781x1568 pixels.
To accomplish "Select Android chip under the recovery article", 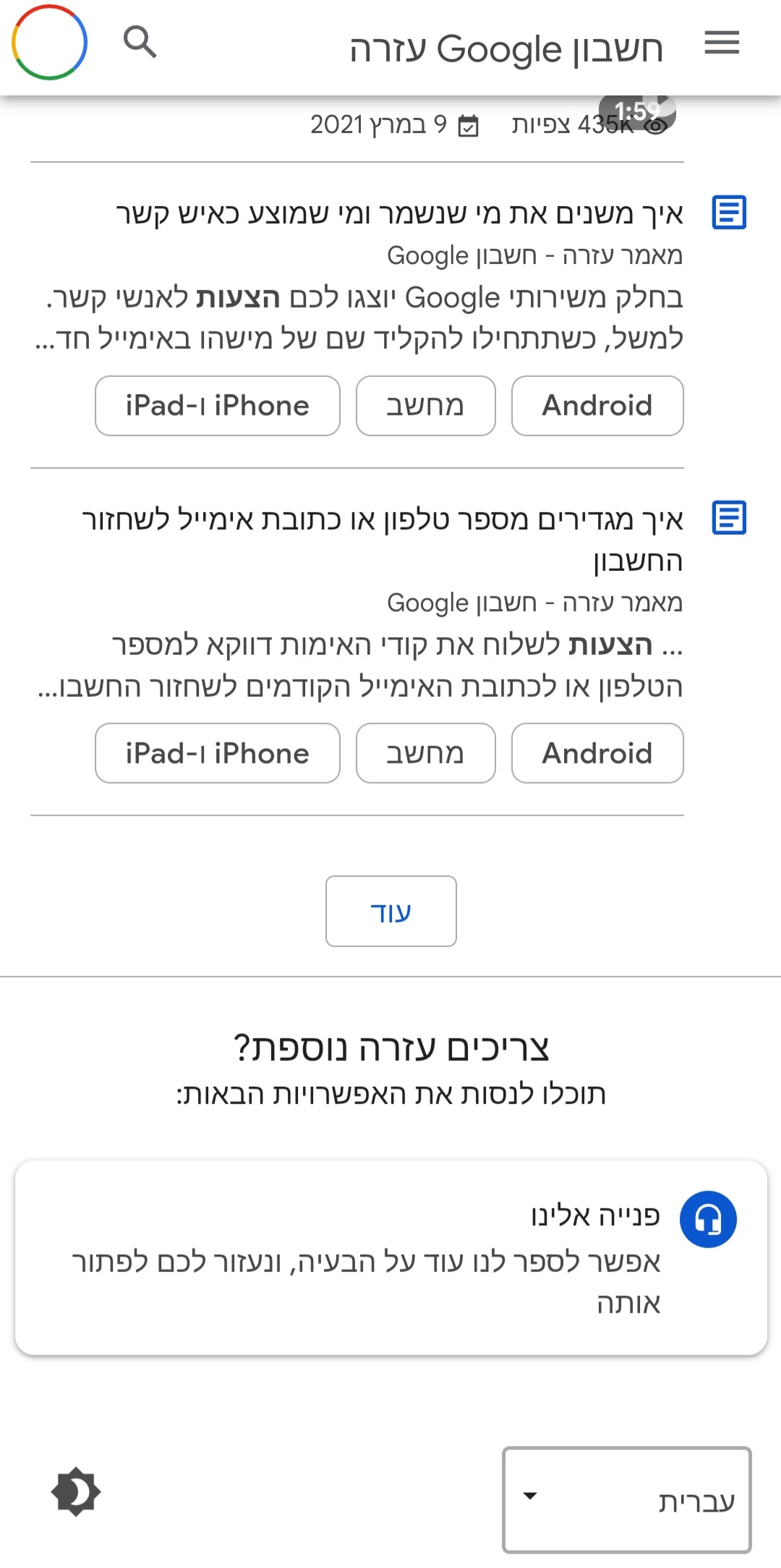I will pyautogui.click(x=597, y=753).
